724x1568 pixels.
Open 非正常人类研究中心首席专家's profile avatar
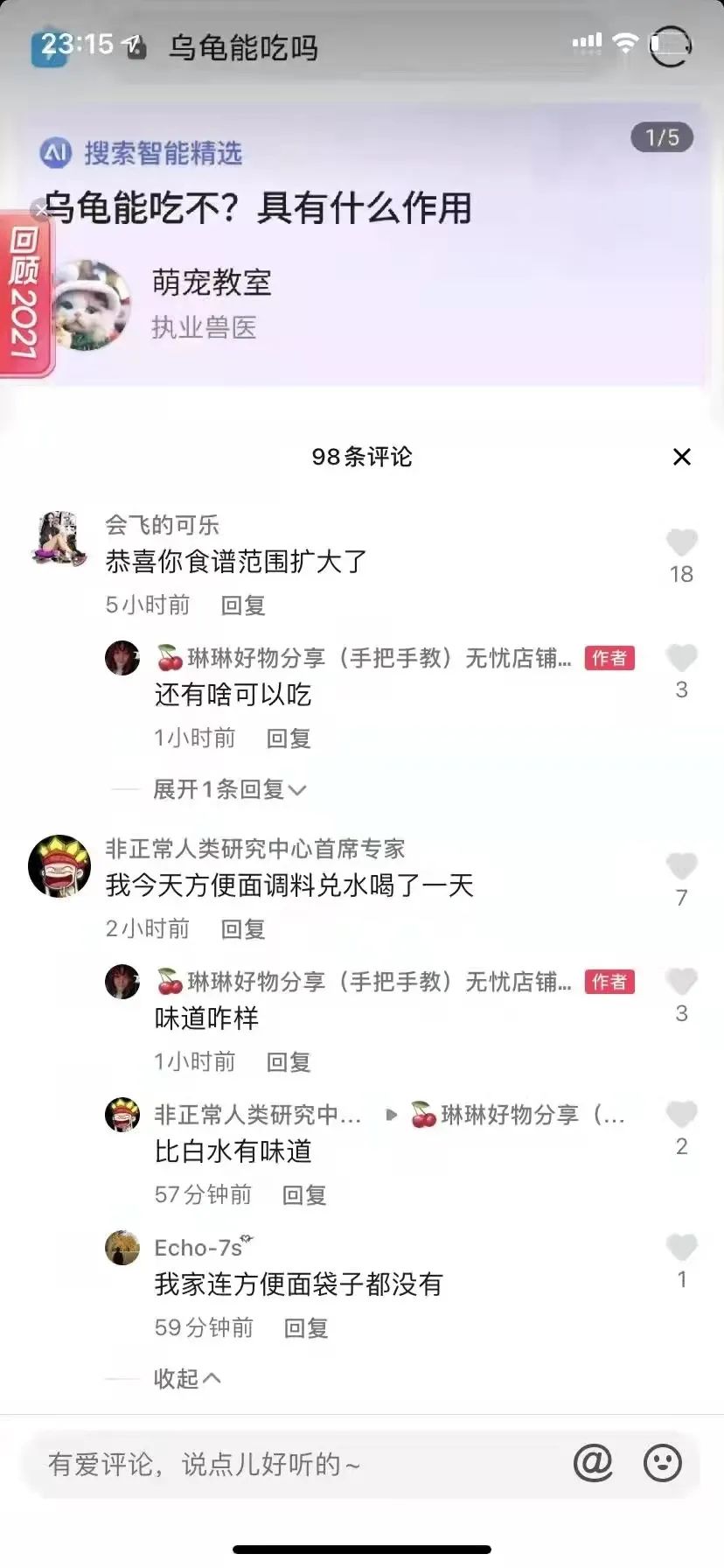click(x=59, y=865)
